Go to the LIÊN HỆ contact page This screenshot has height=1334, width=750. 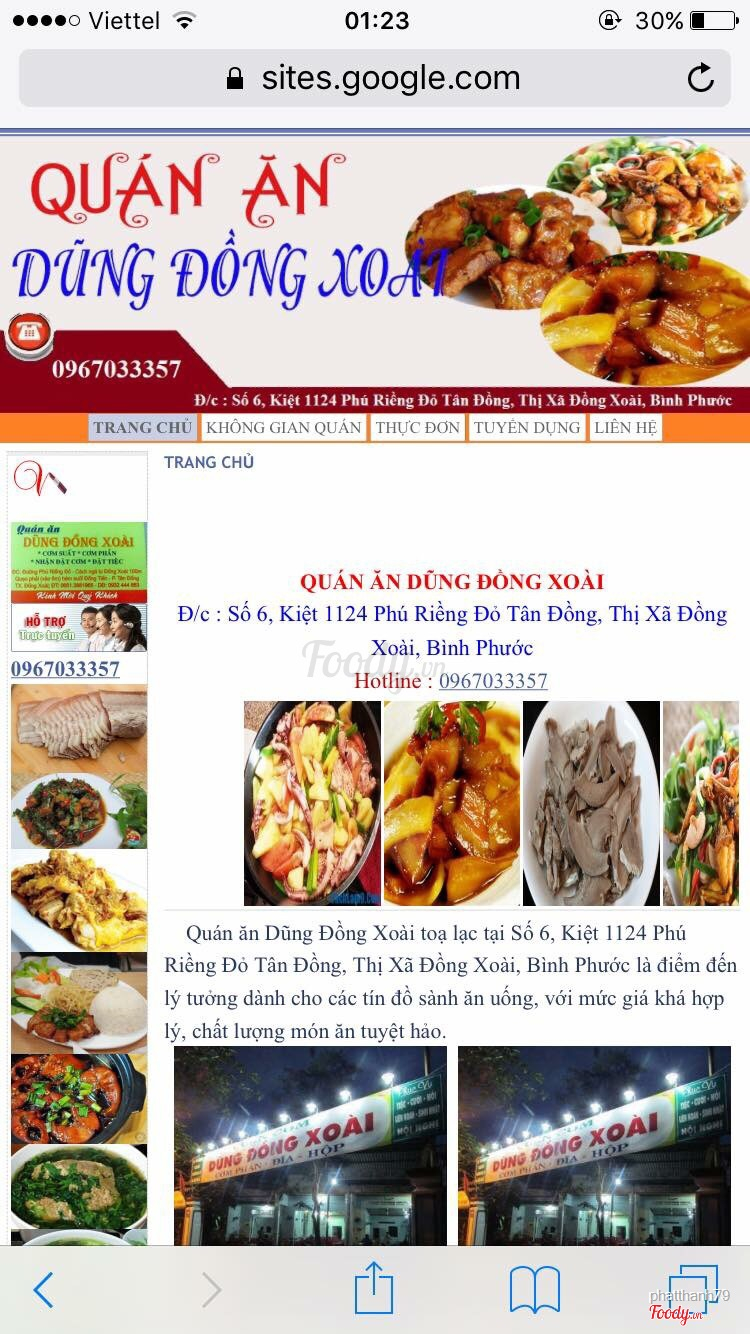tap(625, 428)
